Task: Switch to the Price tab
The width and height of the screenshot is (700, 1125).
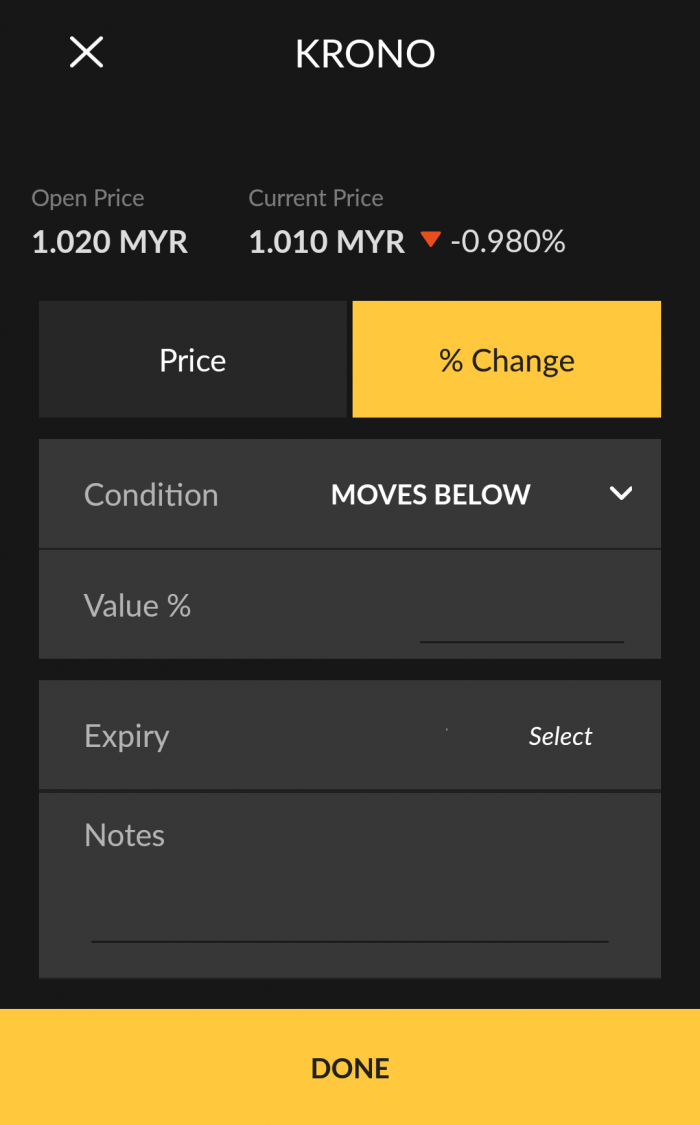Action: (193, 360)
